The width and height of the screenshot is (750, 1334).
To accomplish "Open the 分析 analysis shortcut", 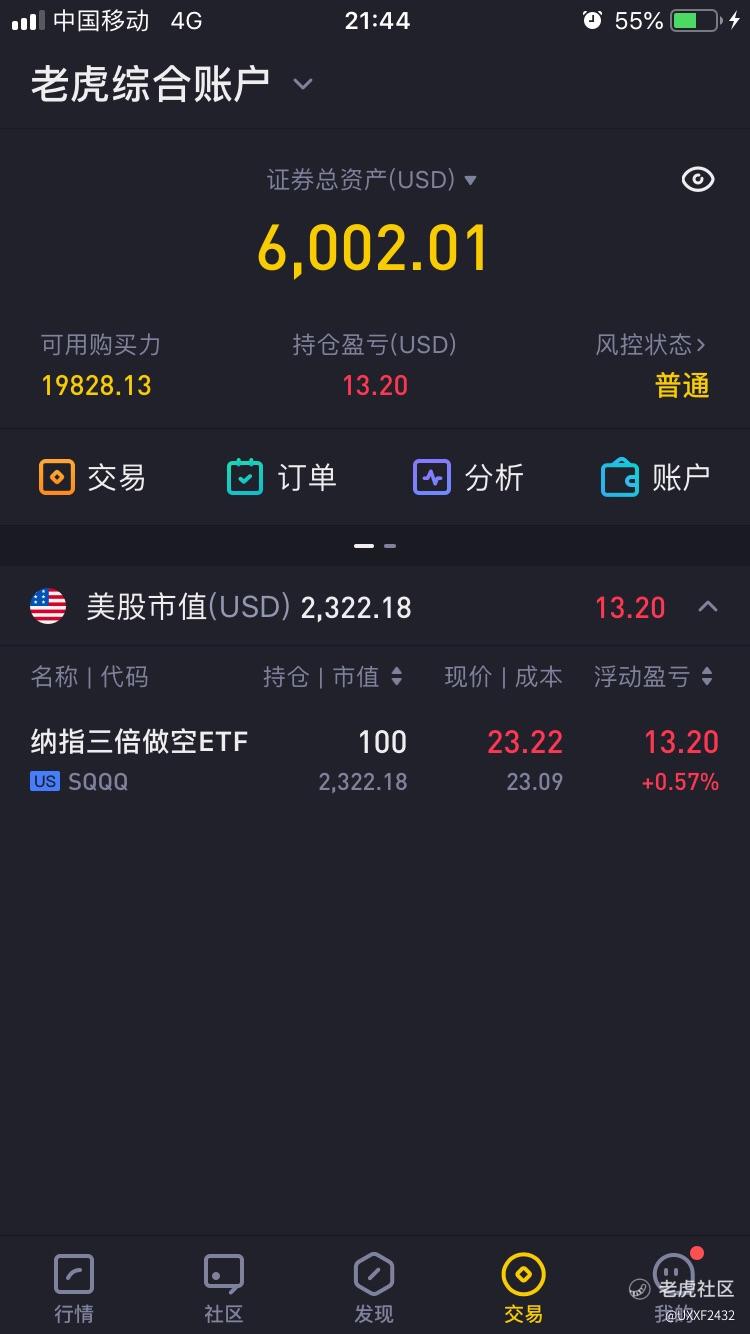I will point(468,477).
